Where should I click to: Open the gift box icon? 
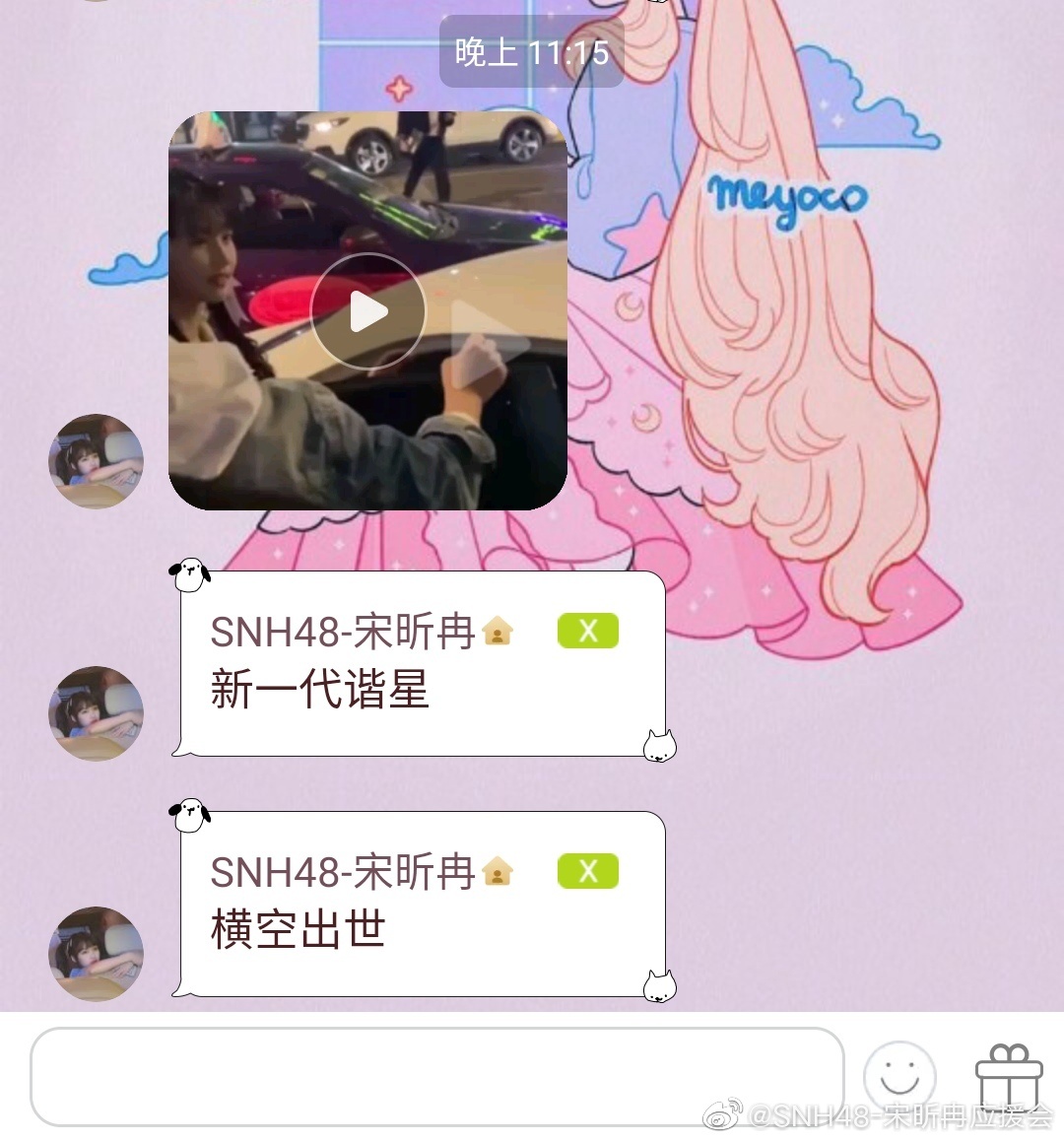coord(1008,1077)
